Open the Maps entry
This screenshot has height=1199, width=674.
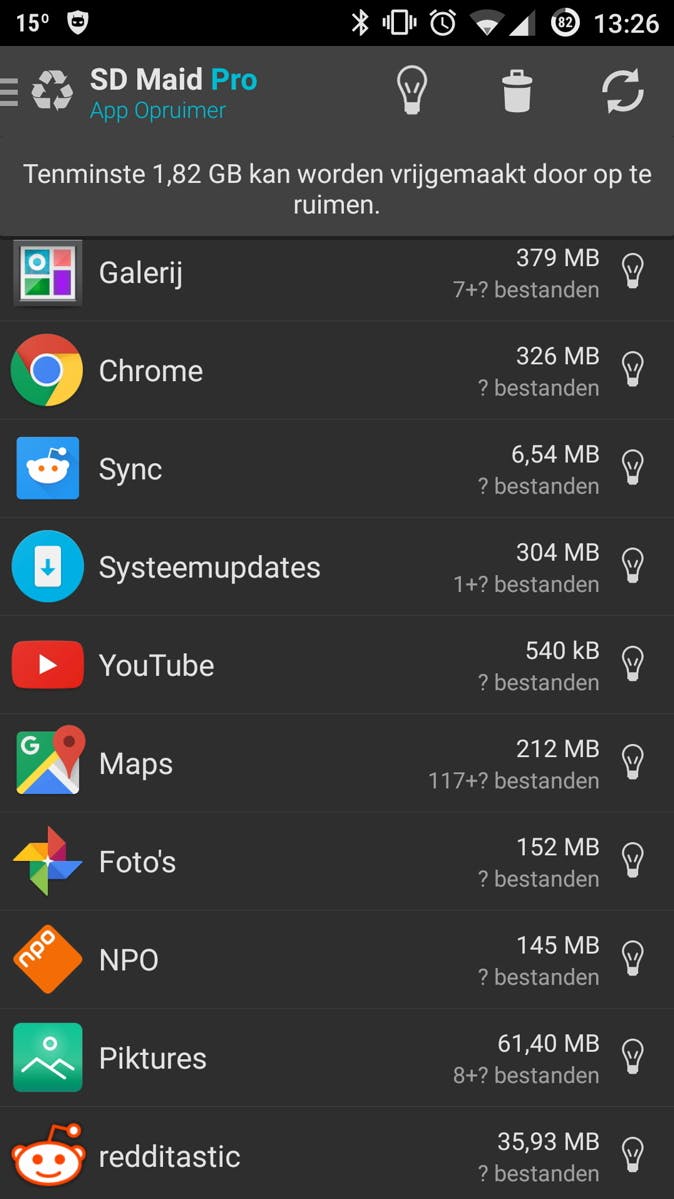click(x=300, y=763)
